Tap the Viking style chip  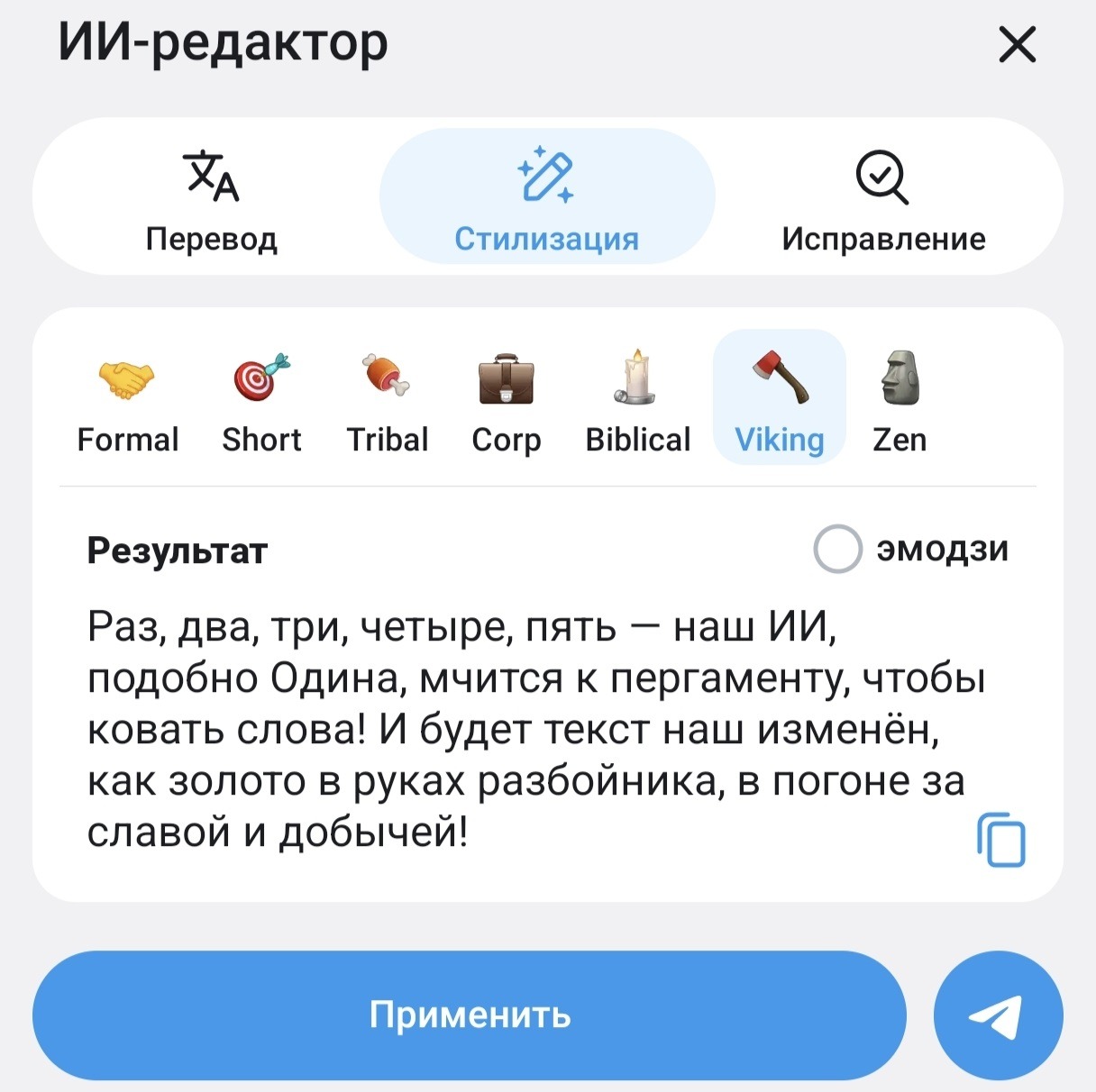[780, 400]
